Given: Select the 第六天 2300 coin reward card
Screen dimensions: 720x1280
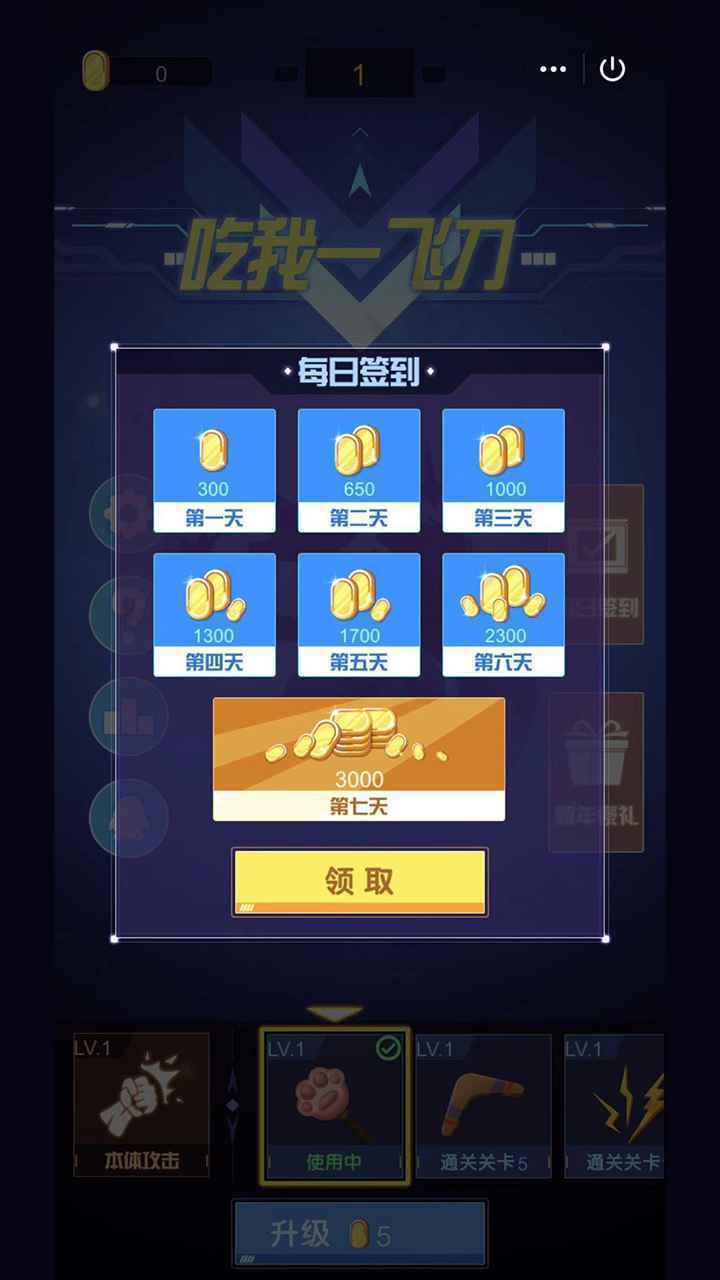Looking at the screenshot, I should [x=504, y=614].
